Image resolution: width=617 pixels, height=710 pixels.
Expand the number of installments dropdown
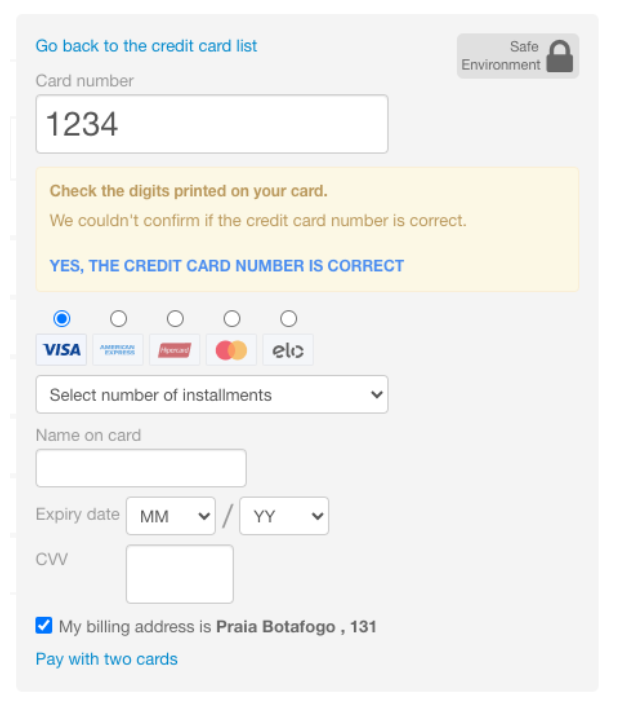click(211, 395)
